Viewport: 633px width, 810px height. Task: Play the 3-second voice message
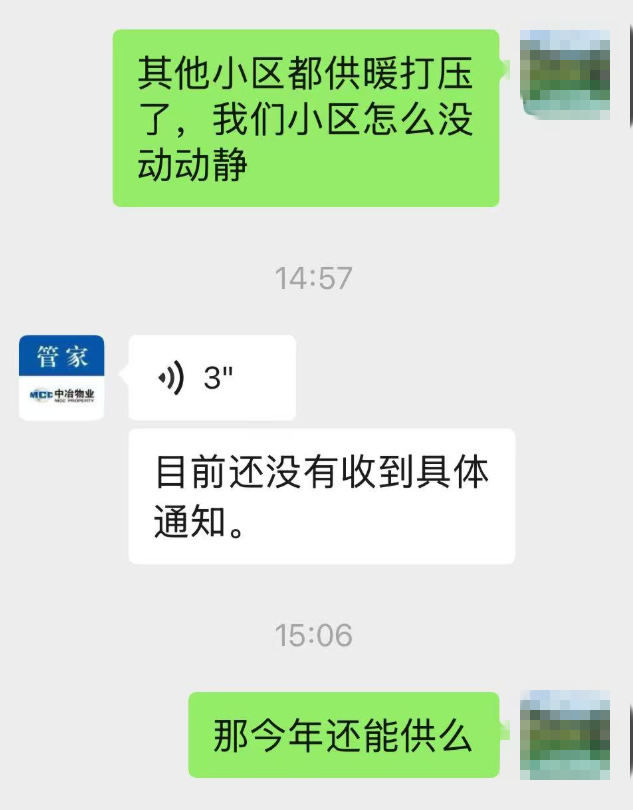pyautogui.click(x=211, y=378)
